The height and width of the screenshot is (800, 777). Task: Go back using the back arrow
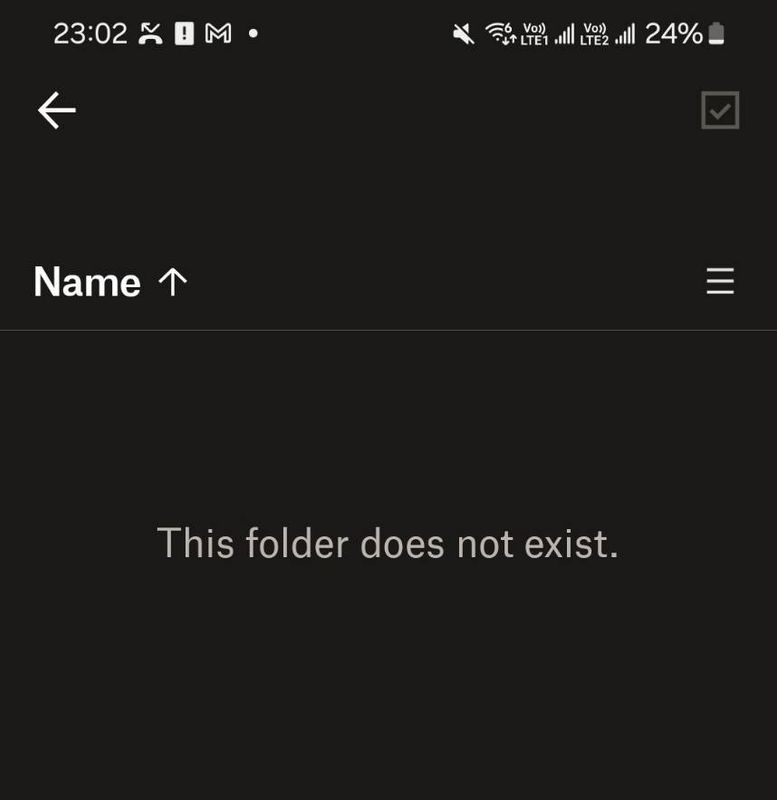57,110
